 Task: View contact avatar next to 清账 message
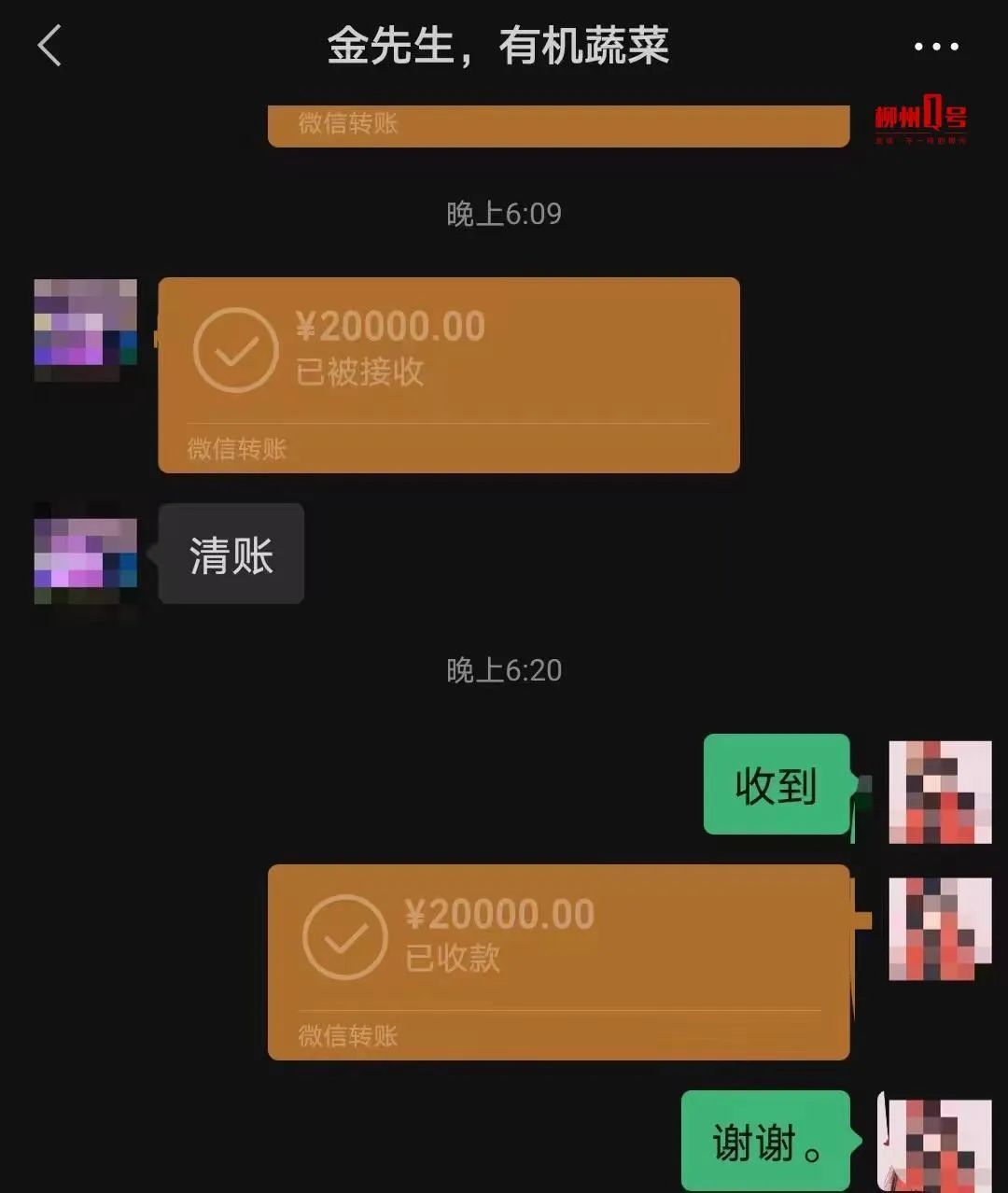(85, 554)
